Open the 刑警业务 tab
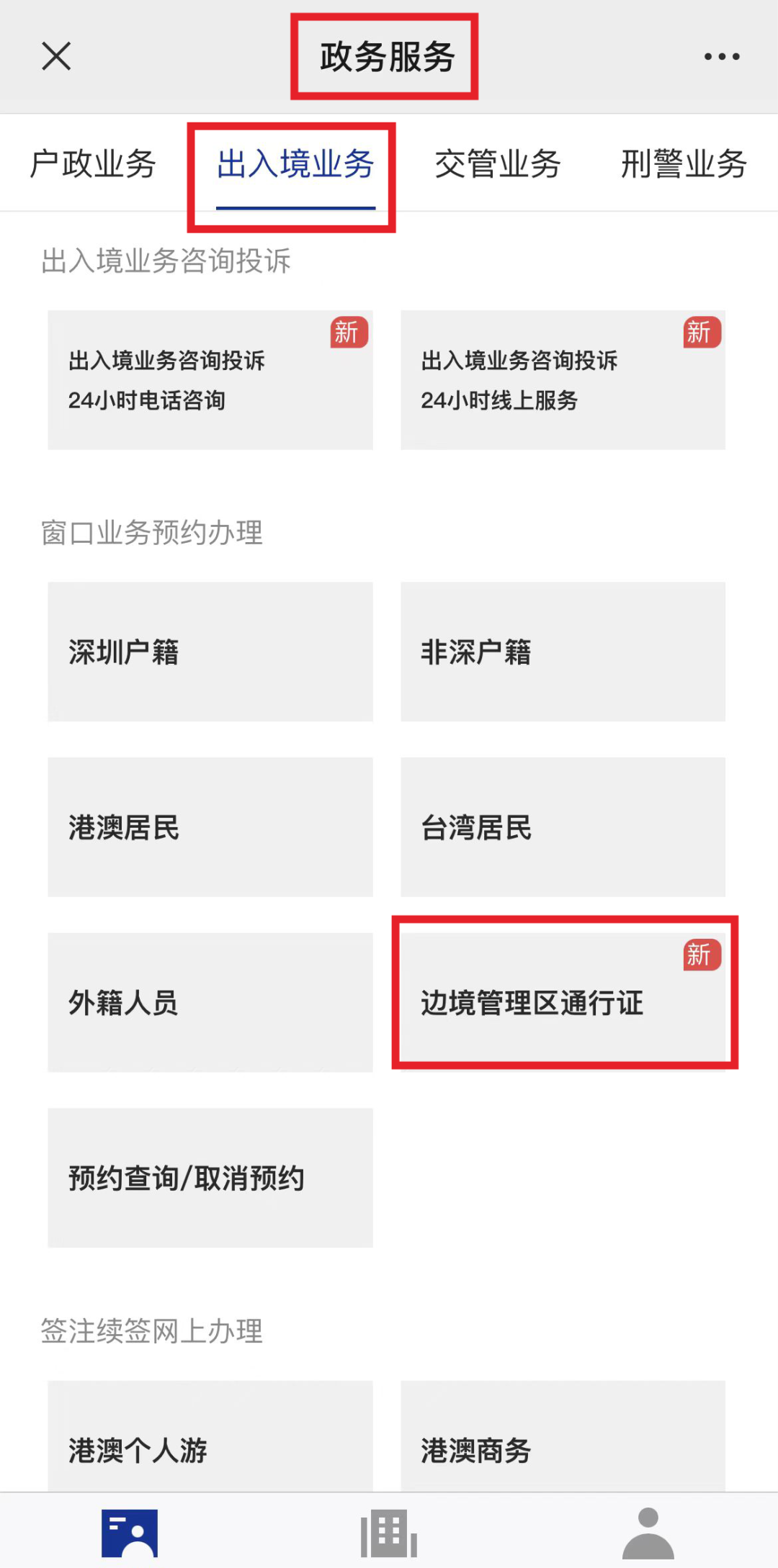Screen dimensions: 778x1568 point(683,164)
